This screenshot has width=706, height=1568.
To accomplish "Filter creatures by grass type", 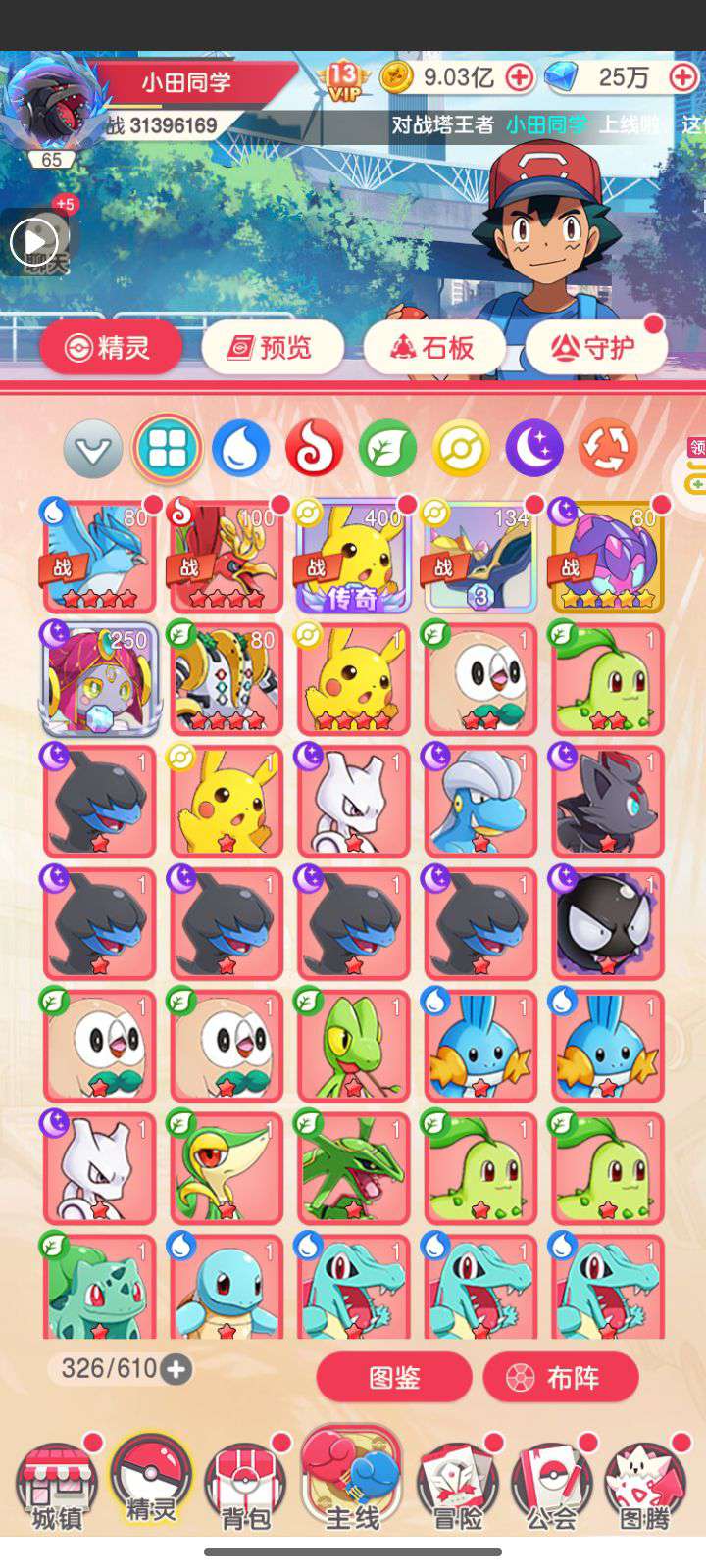I will pyautogui.click(x=387, y=449).
